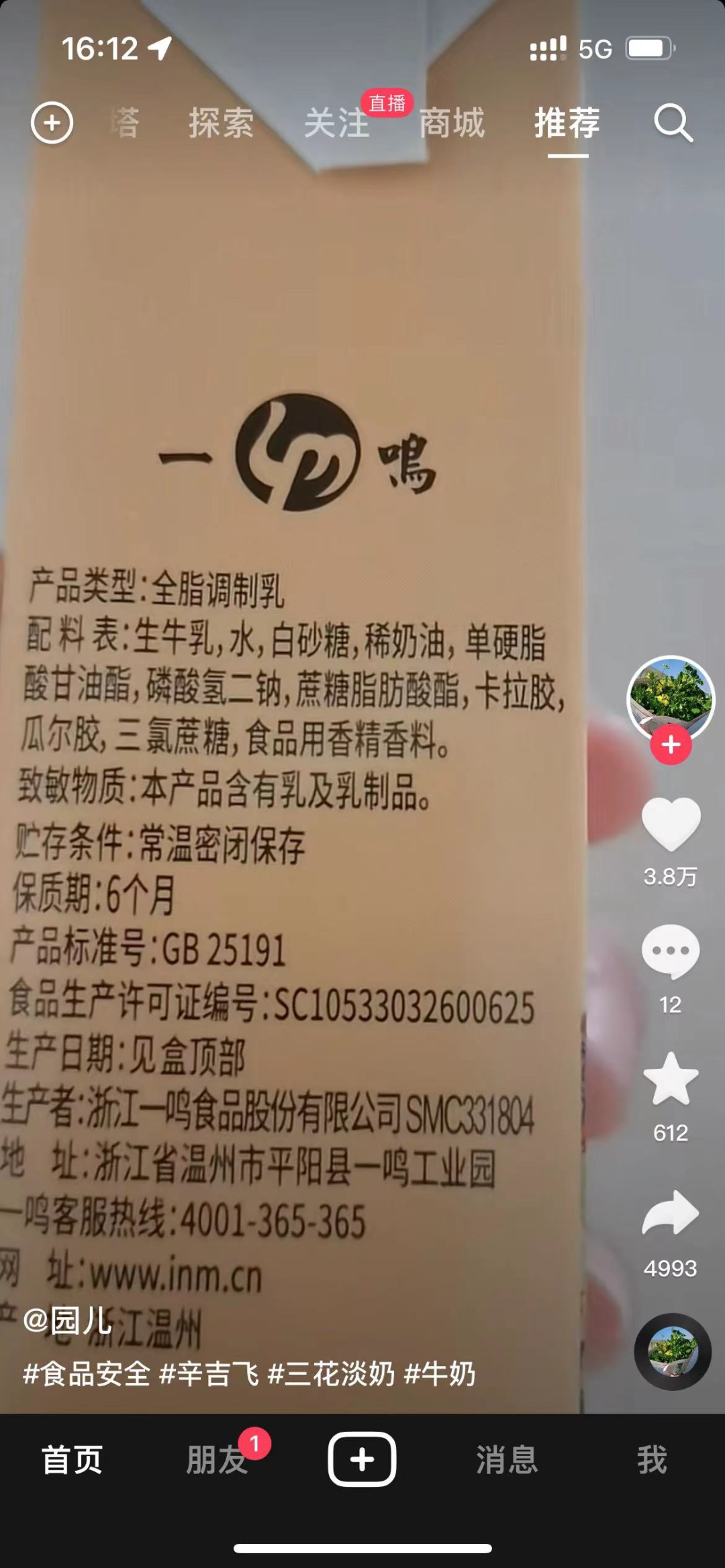This screenshot has width=725, height=1568.
Task: Like this video with the heart
Action: (671, 824)
